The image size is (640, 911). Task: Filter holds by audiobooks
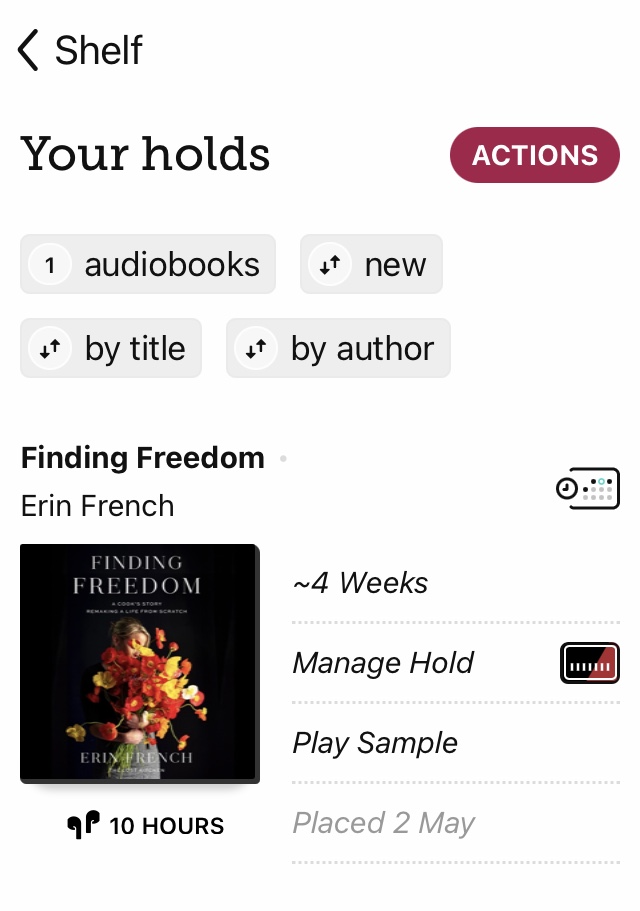pyautogui.click(x=148, y=265)
